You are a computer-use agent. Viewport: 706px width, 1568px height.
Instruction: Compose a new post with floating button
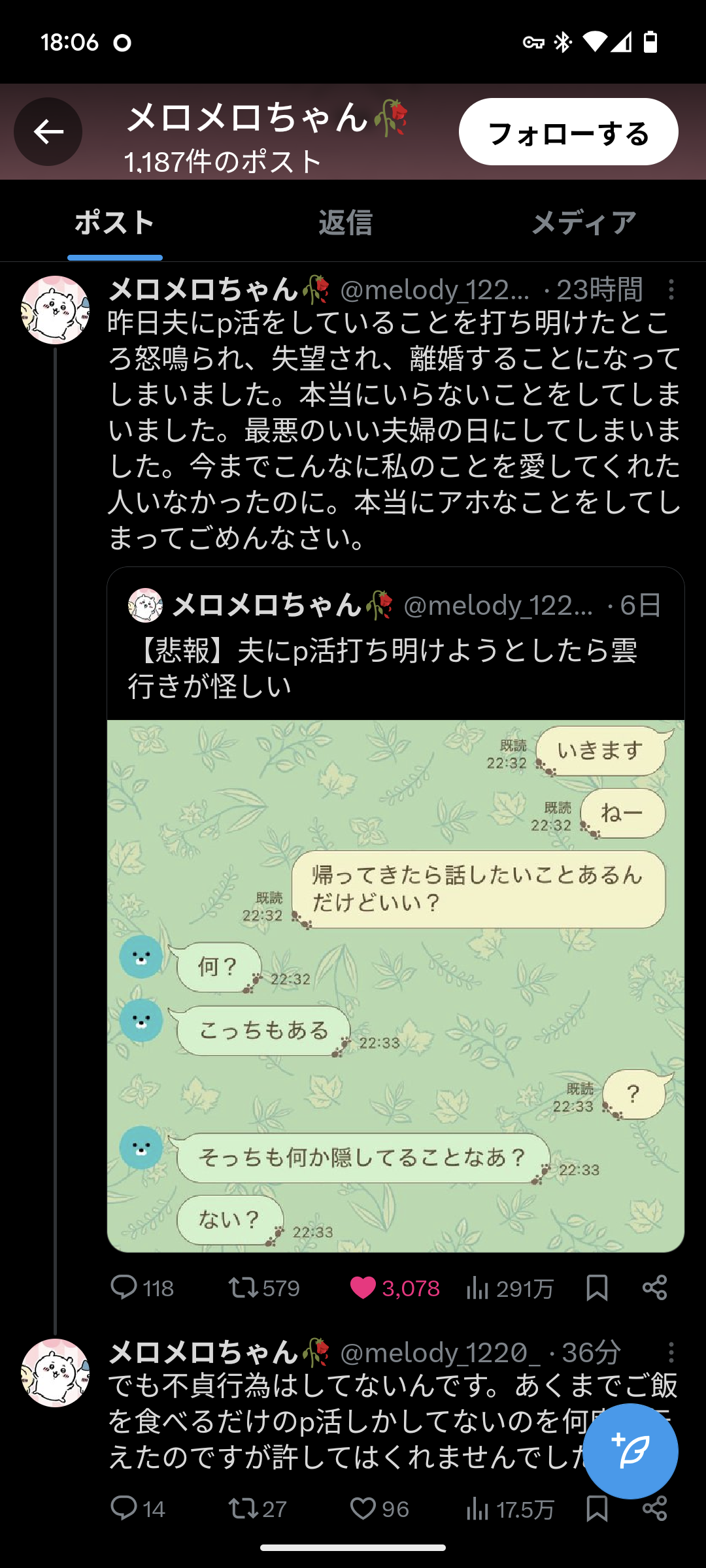pyautogui.click(x=630, y=1451)
